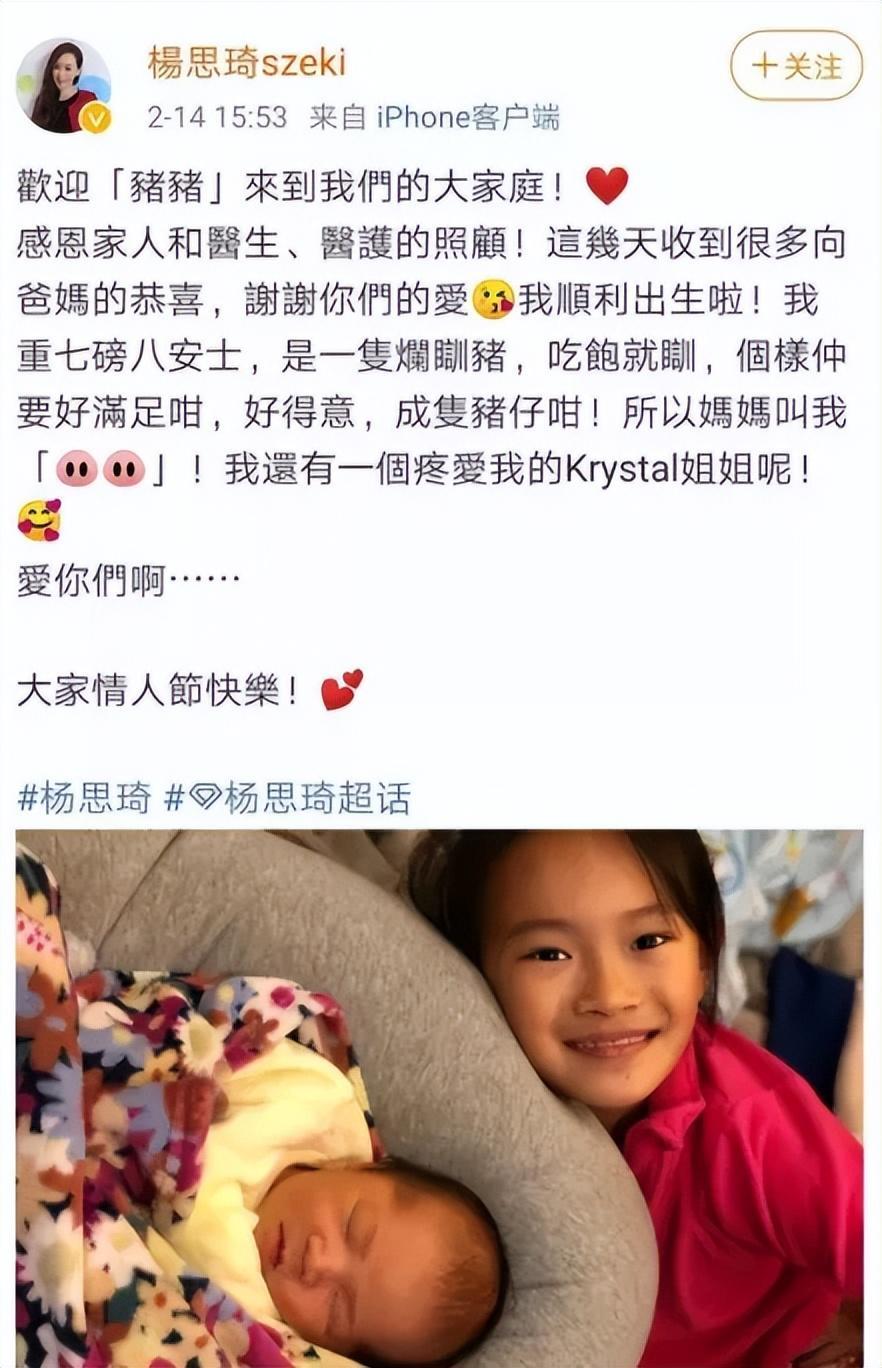
Task: View the post's photo full screen
Action: (440, 1098)
